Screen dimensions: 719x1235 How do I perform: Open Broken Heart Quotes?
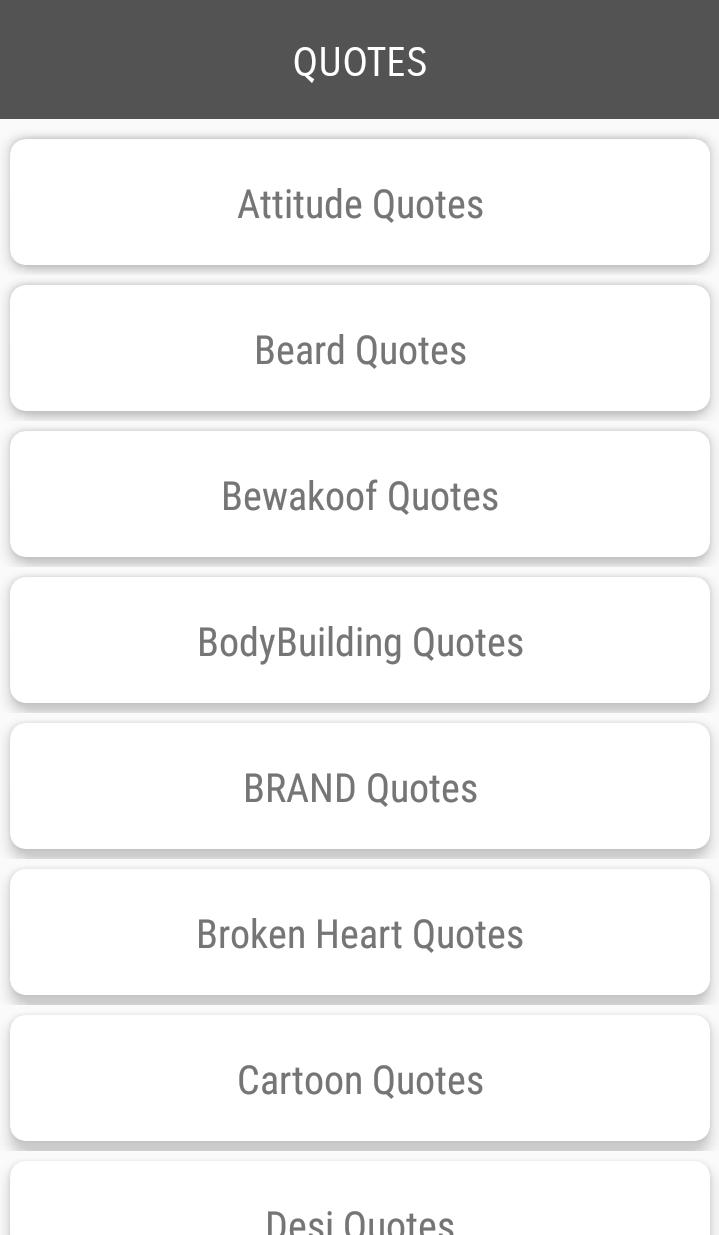[360, 933]
